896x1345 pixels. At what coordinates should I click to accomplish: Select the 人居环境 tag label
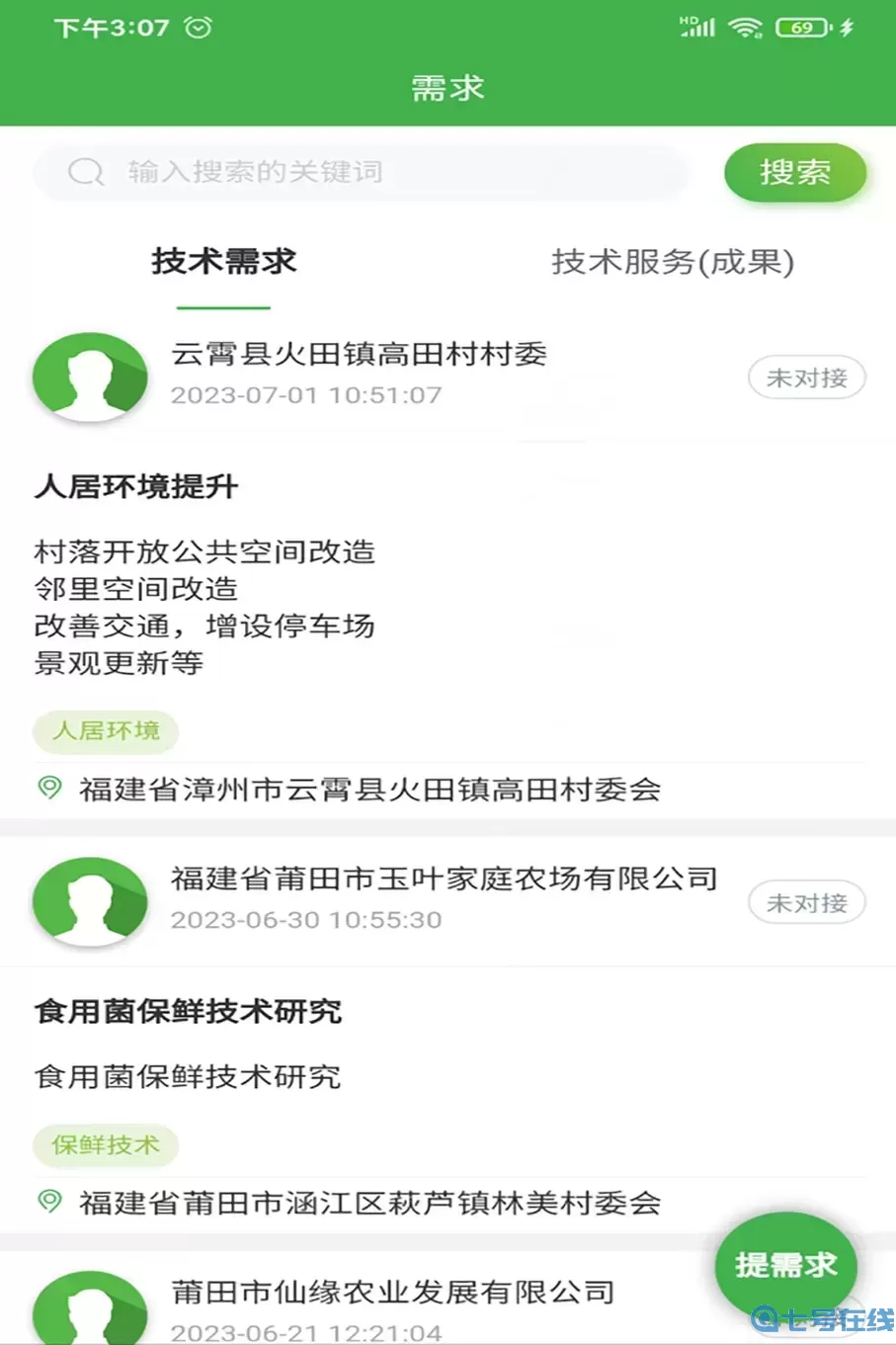106,731
